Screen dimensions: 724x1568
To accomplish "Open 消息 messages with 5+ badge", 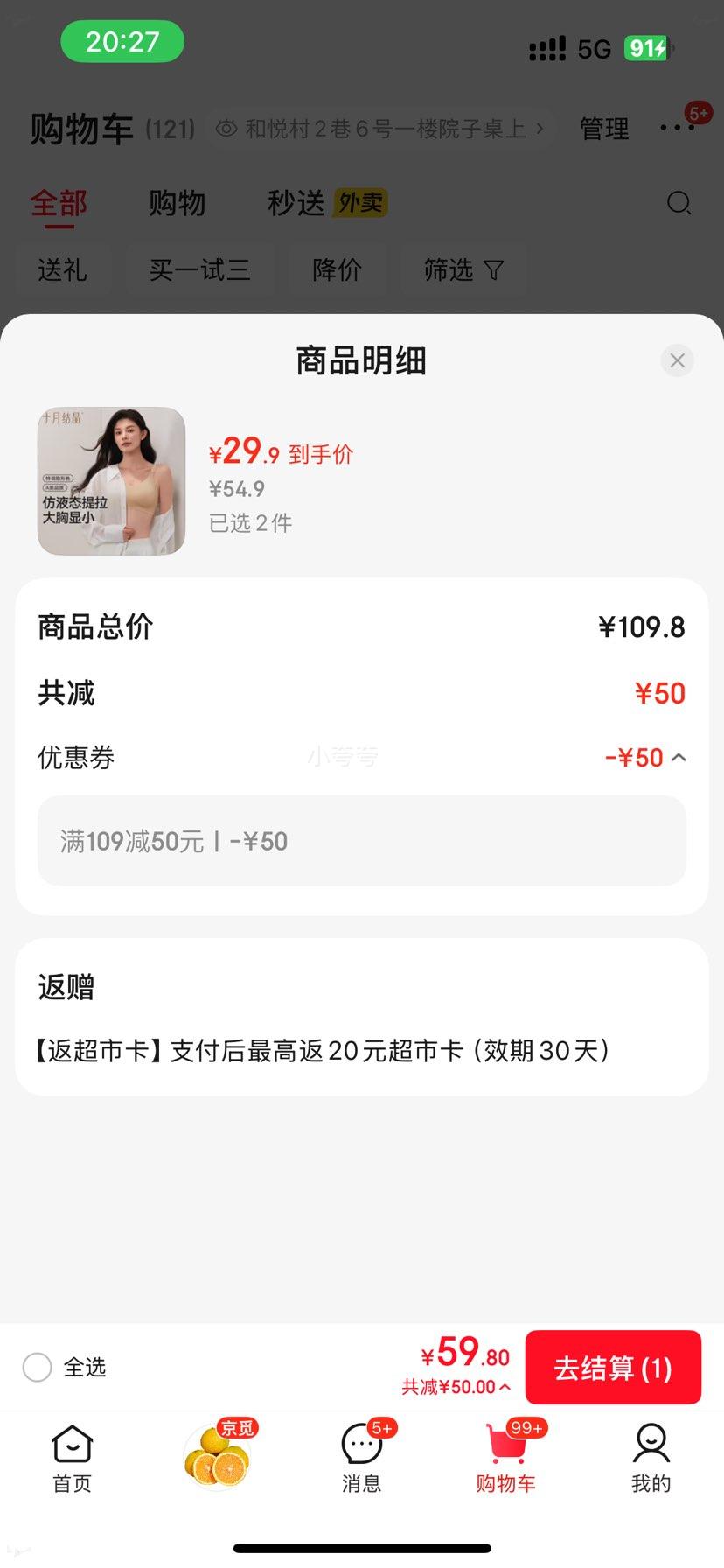I will click(x=361, y=1455).
